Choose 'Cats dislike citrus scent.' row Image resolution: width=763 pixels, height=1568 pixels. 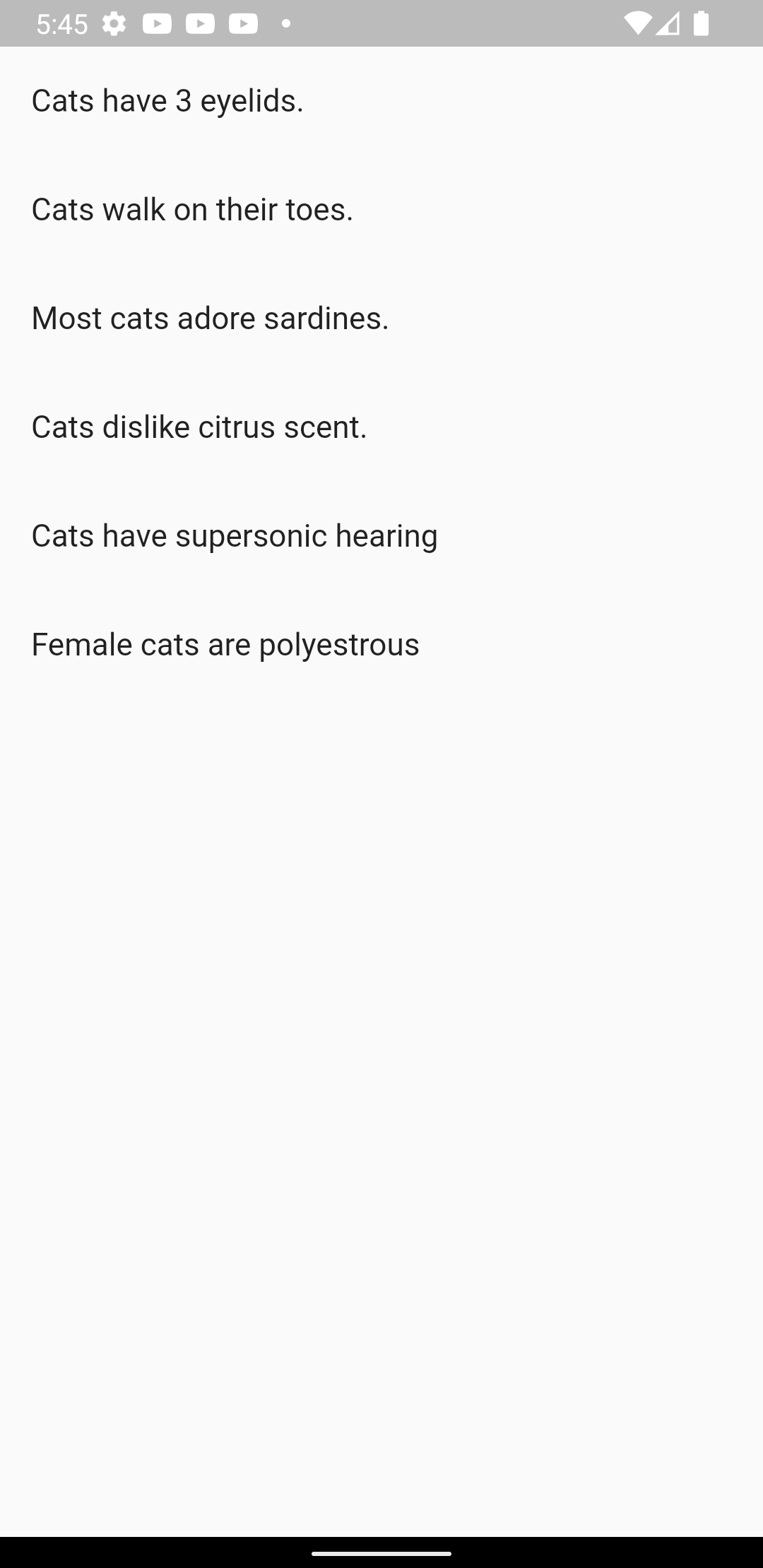pyautogui.click(x=199, y=427)
